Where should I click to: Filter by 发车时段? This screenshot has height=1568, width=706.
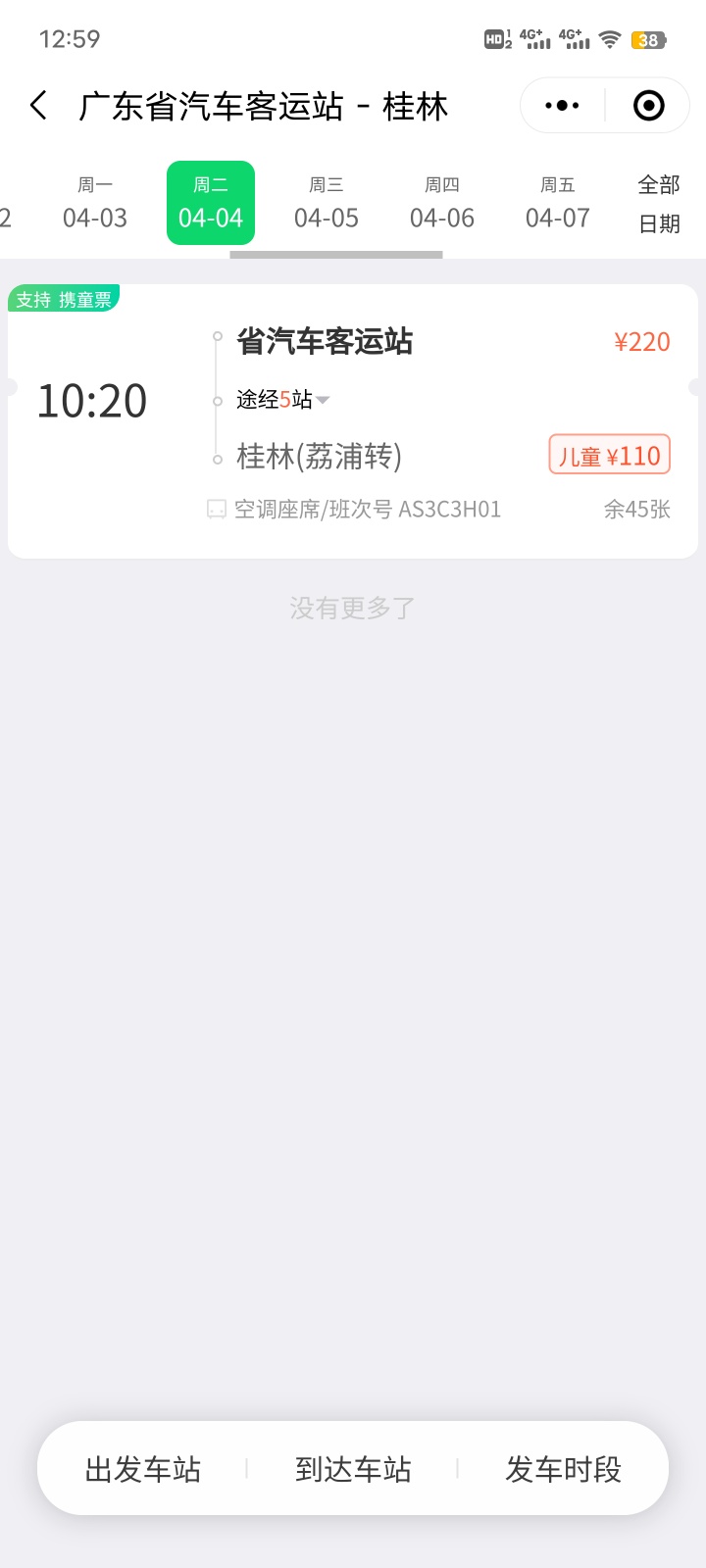564,1469
